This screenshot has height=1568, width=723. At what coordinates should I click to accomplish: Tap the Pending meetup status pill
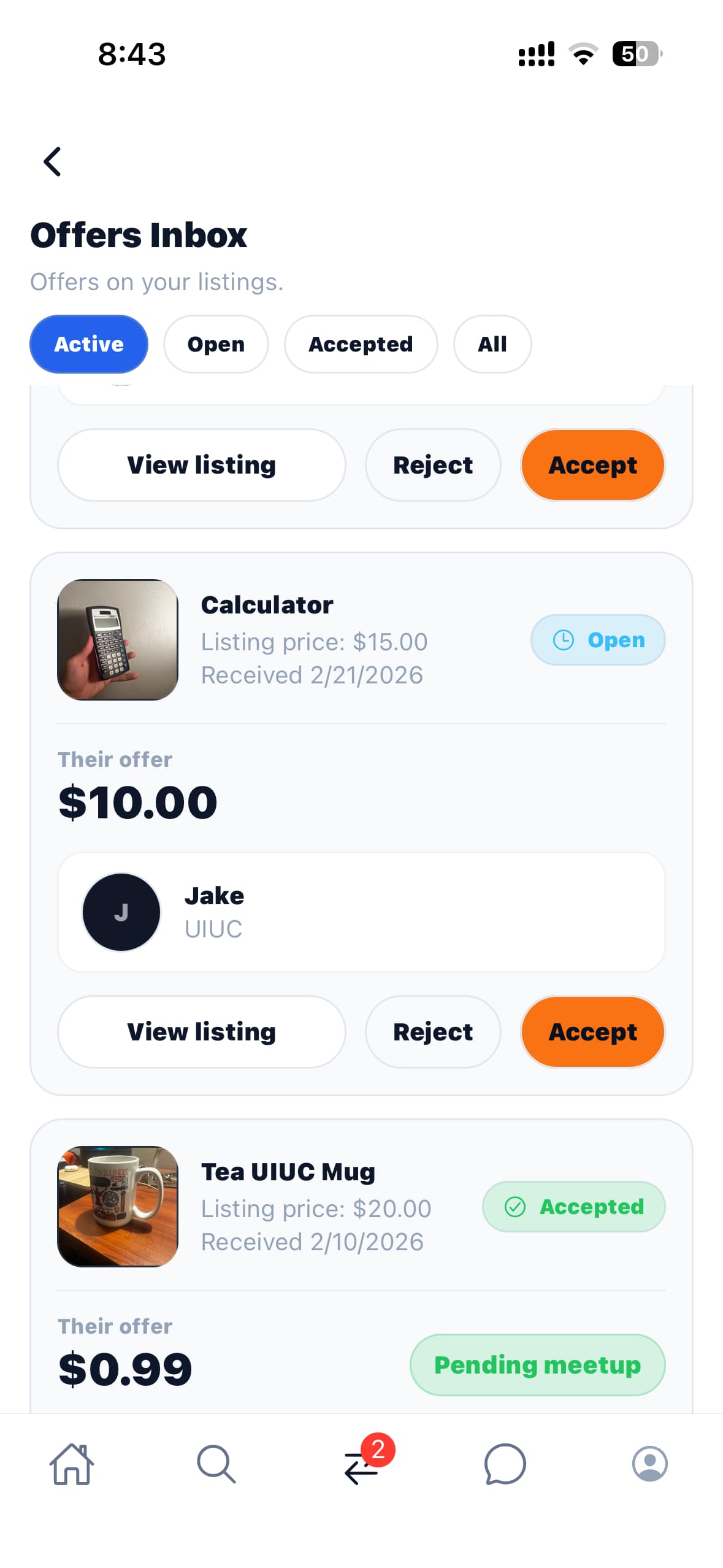(537, 1365)
